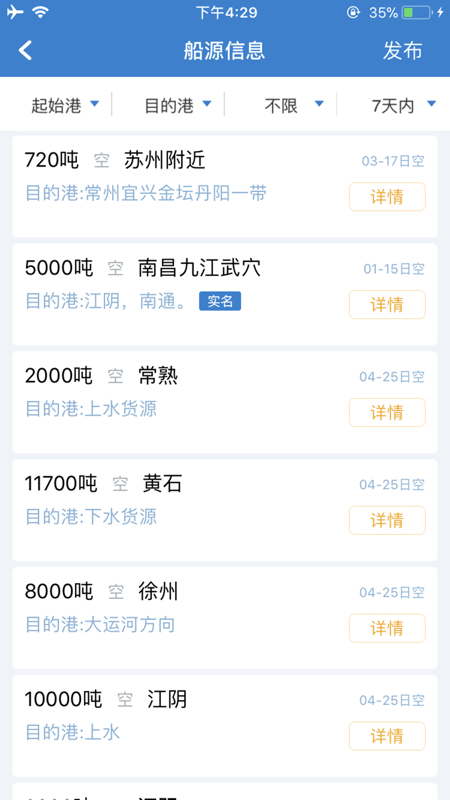Open the 起始港 dropdown filter
The width and height of the screenshot is (450, 800).
pos(65,106)
